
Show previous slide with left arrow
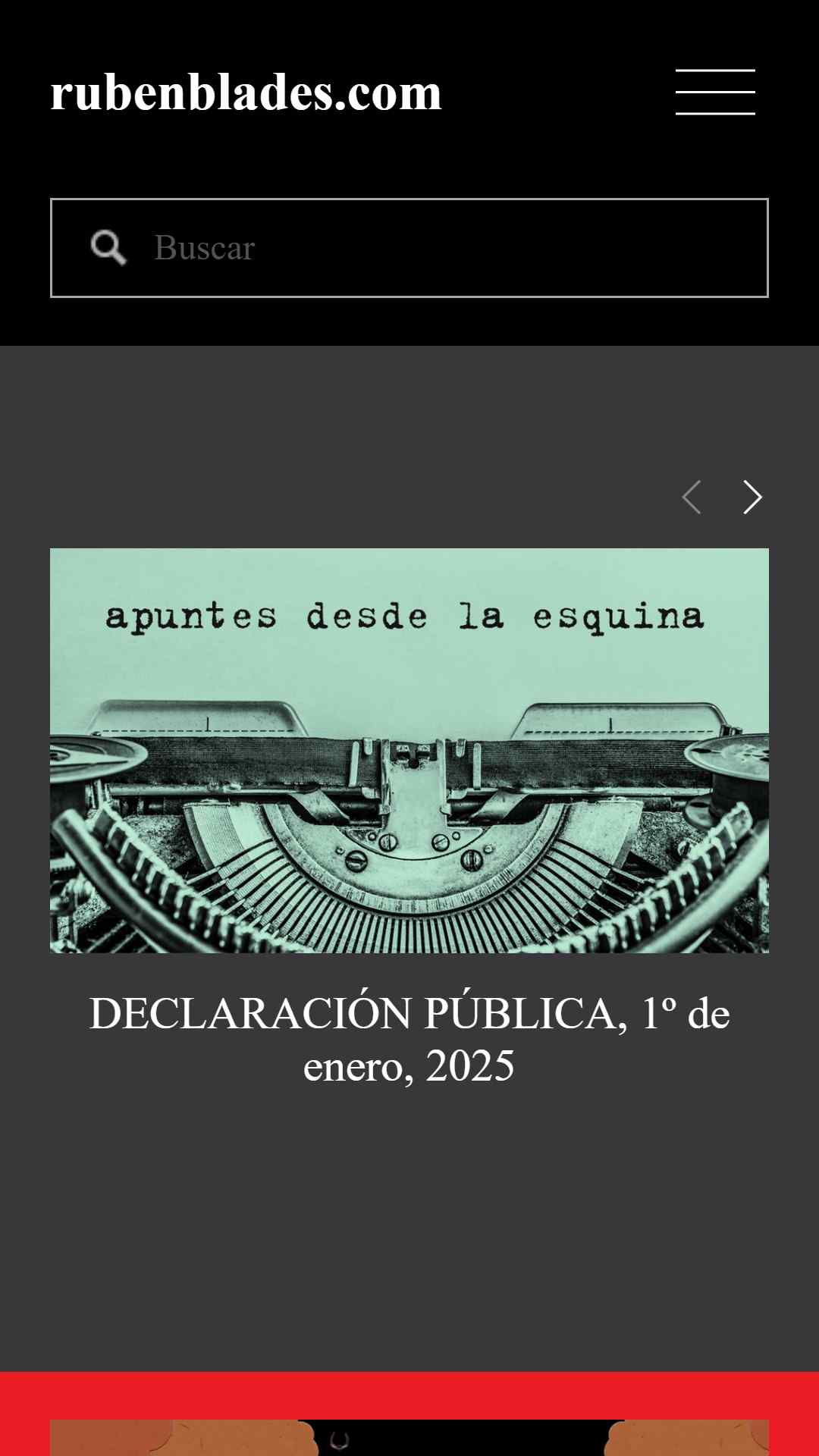click(x=691, y=497)
